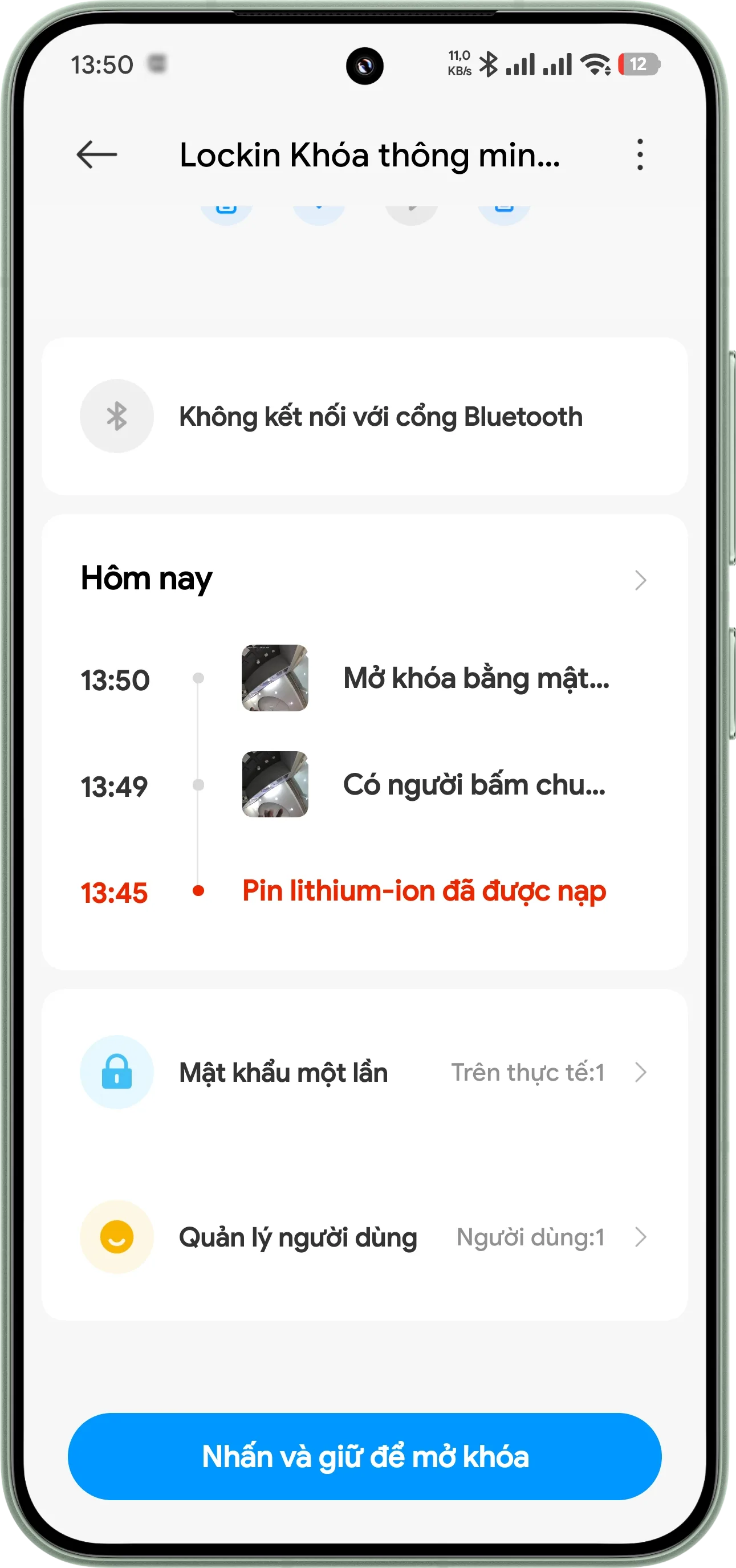This screenshot has height=1568, width=736.
Task: Open the three-dot overflow menu
Action: click(639, 154)
